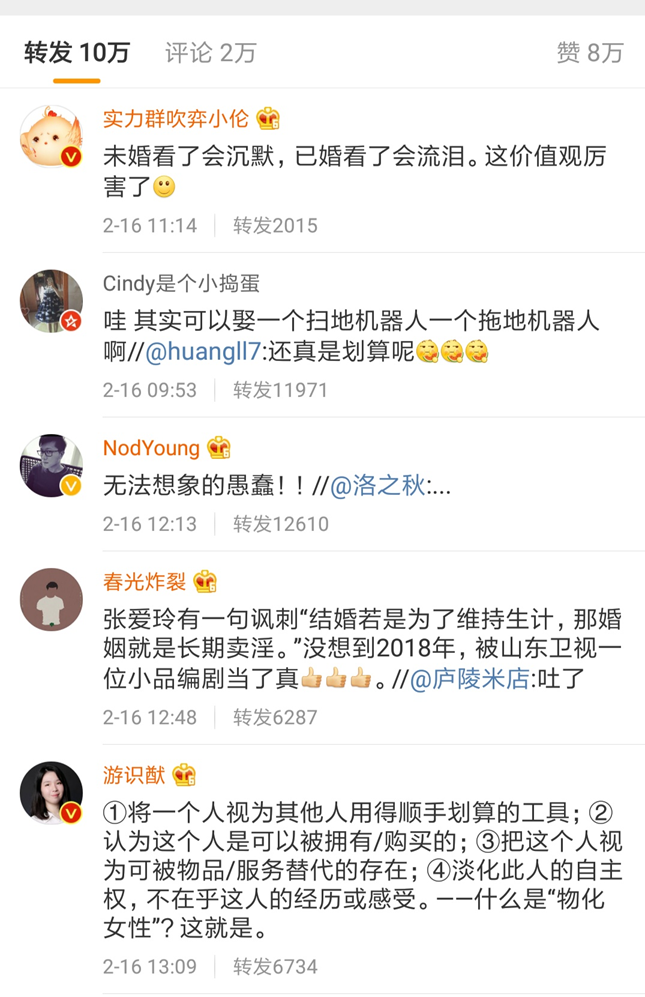Tap the username Cindy是个小捣蛋
Viewport: 645px width, 997px height.
(181, 284)
